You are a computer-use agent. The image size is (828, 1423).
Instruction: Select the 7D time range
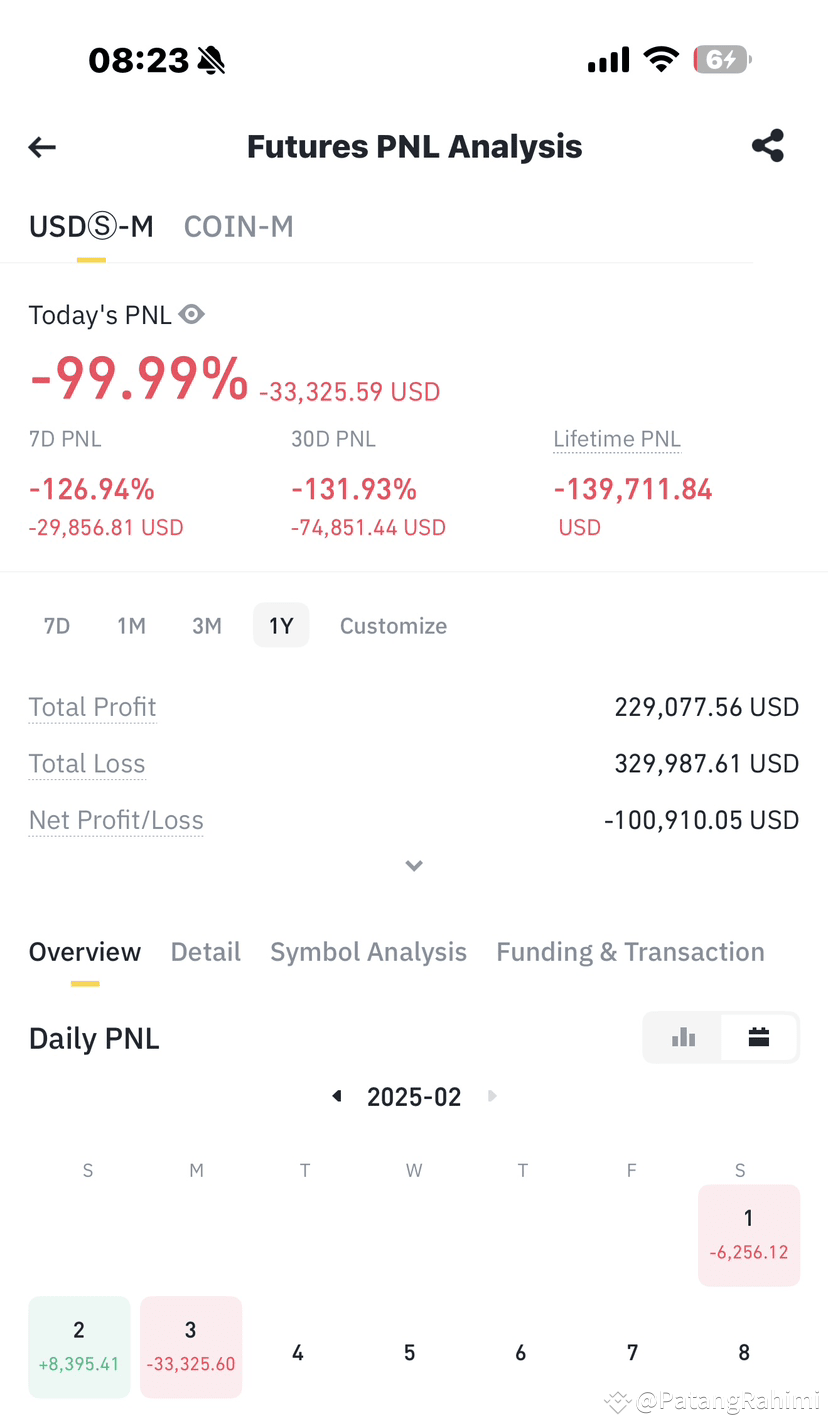point(57,626)
